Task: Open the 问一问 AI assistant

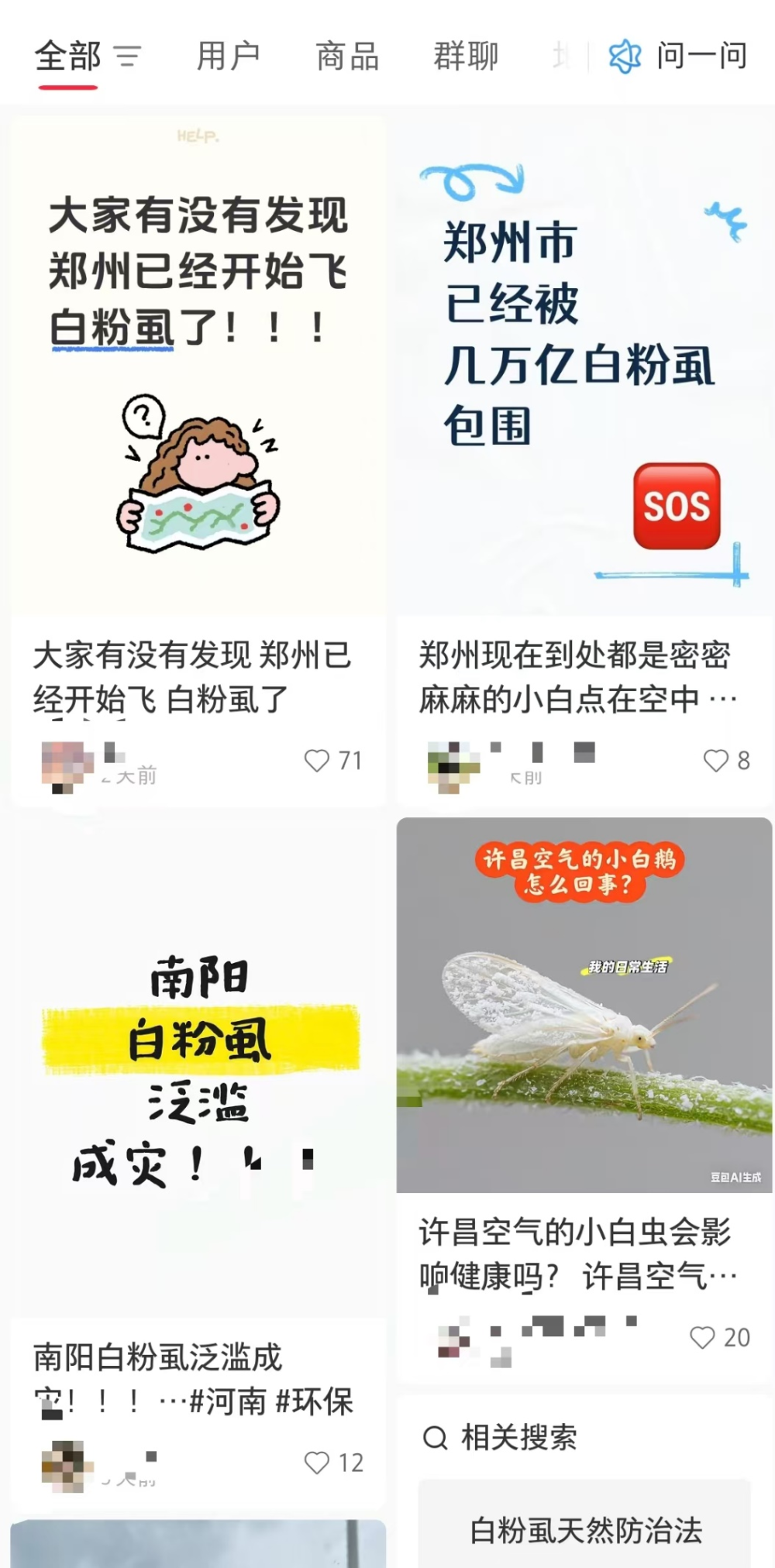Action: 679,57
